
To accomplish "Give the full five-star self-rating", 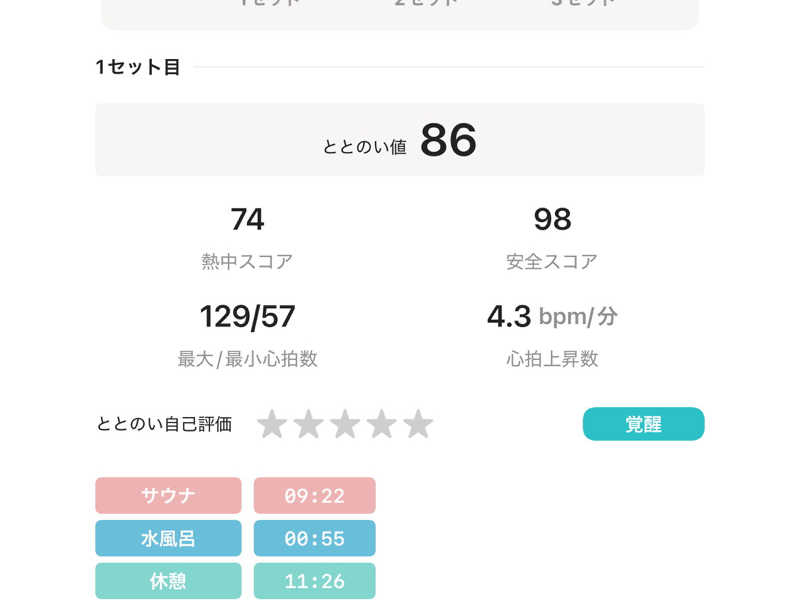I will [418, 425].
